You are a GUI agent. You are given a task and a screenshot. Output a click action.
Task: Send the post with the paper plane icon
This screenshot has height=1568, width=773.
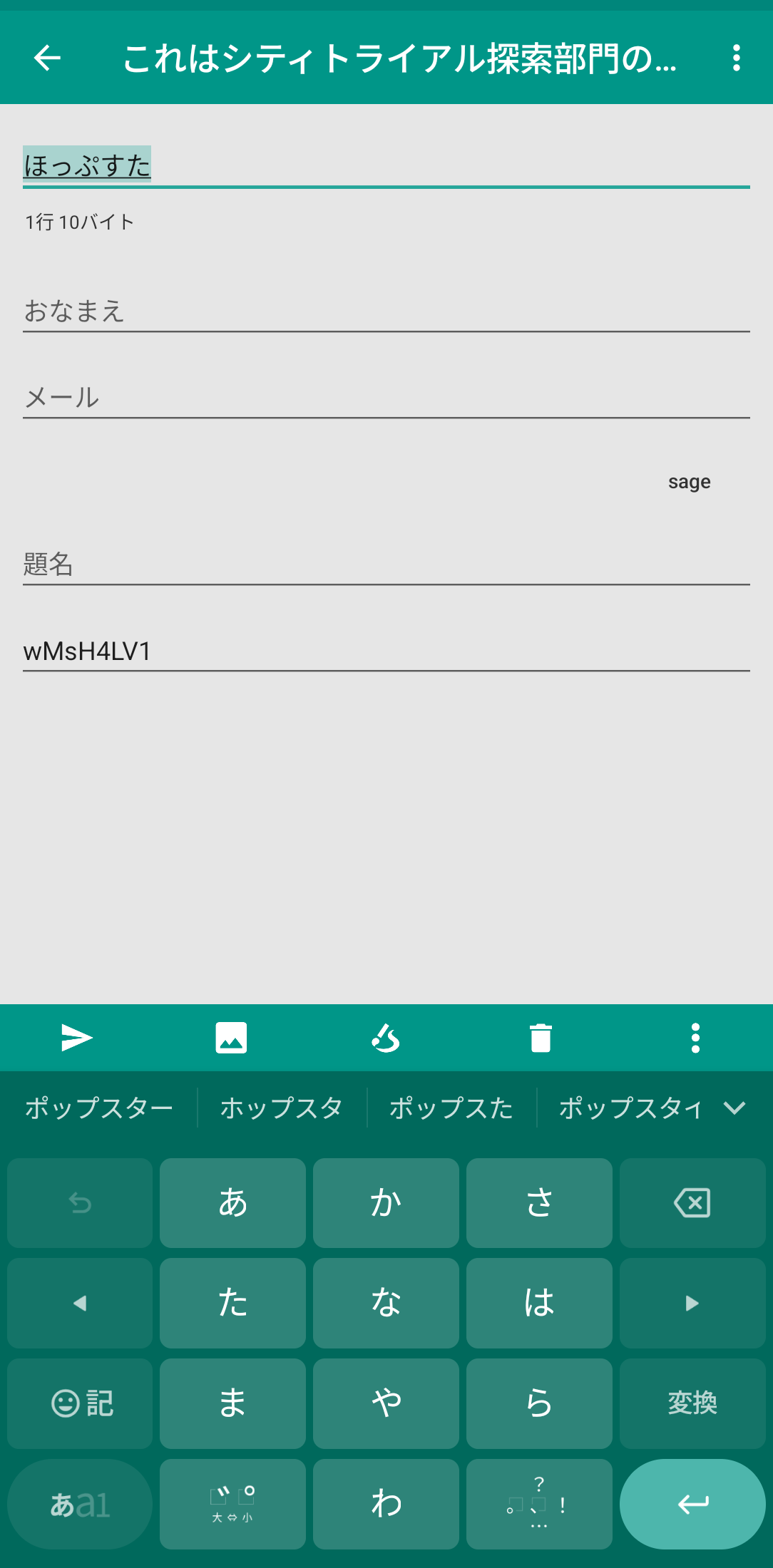[77, 1038]
